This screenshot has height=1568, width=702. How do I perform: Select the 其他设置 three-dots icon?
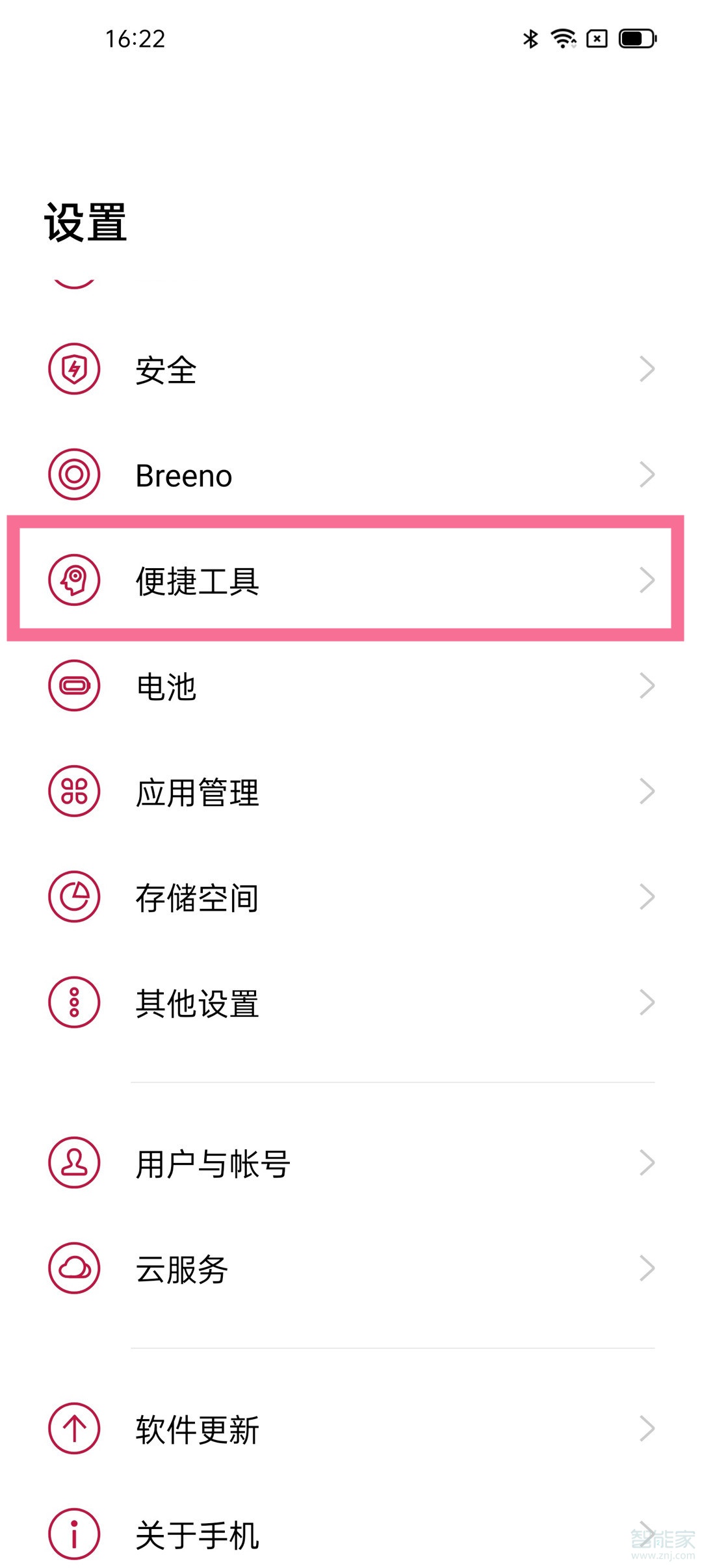[x=74, y=1004]
